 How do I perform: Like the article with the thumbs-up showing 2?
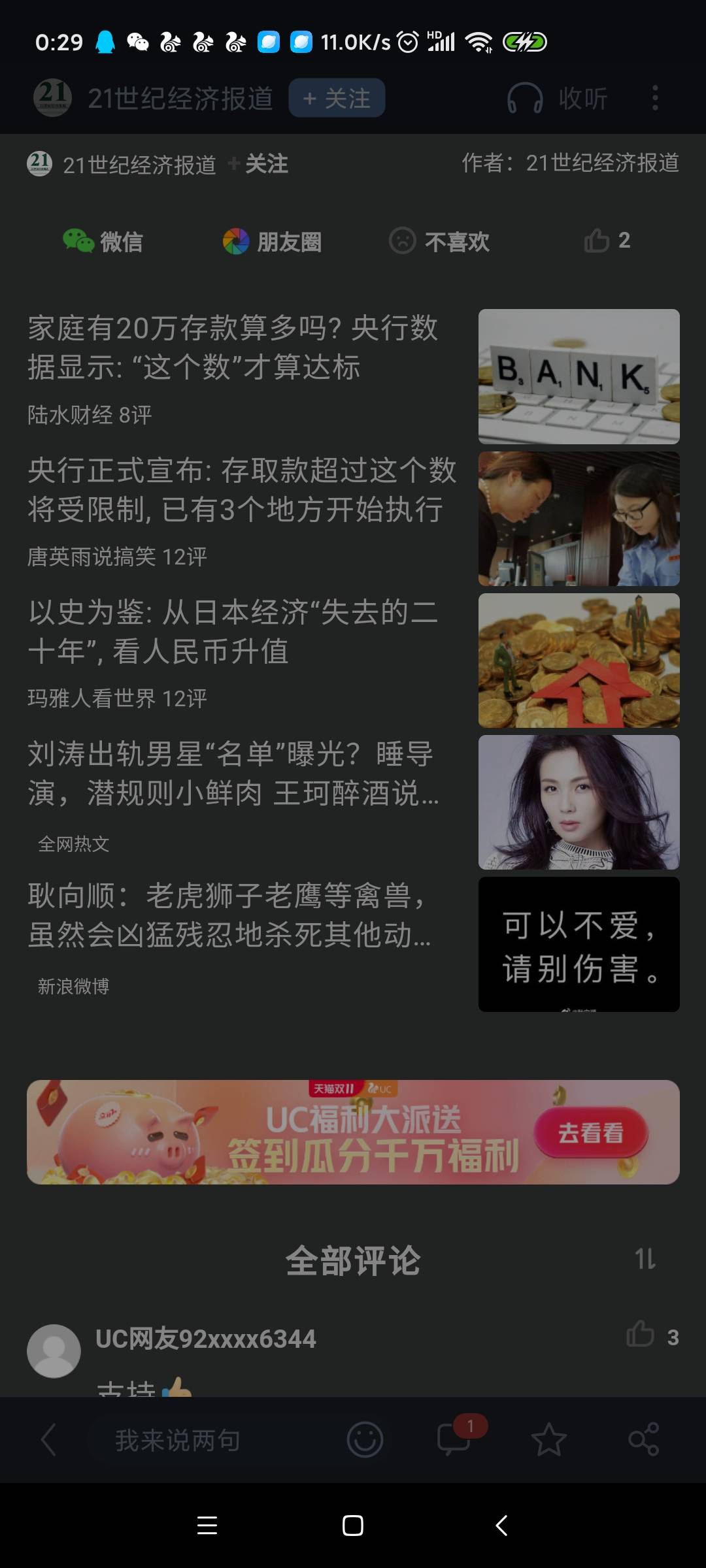pos(607,240)
